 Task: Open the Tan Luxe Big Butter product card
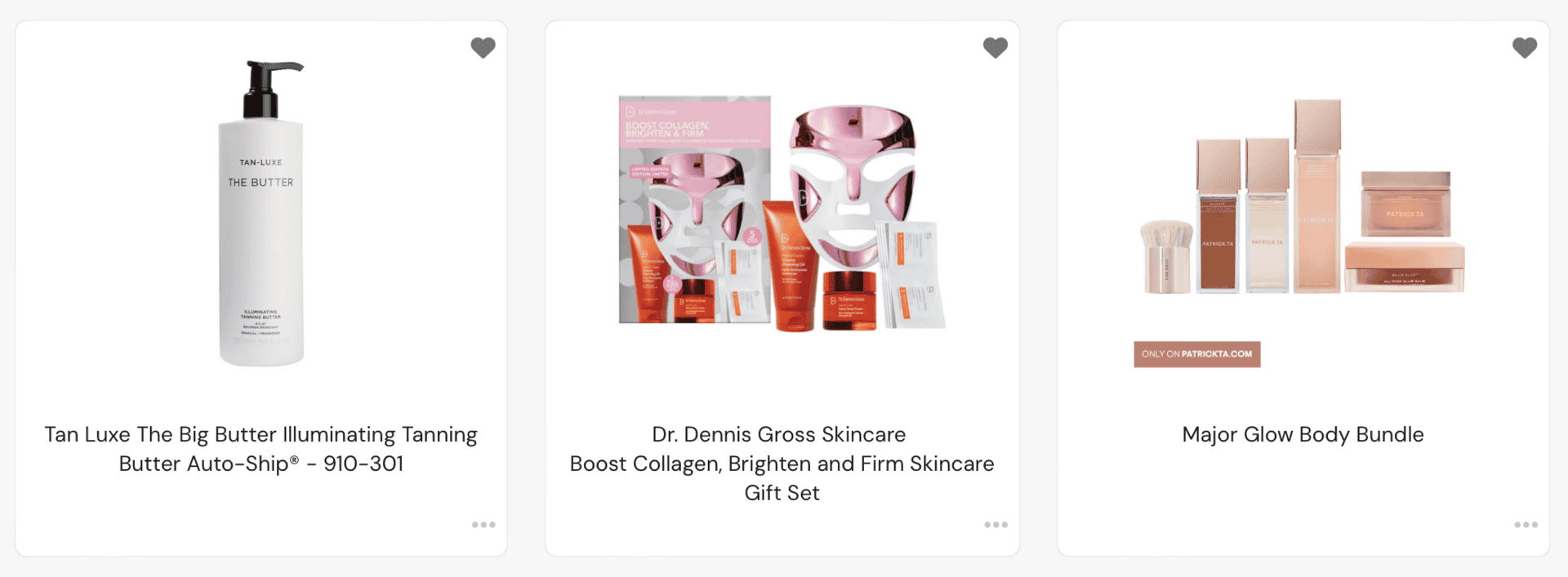click(x=261, y=448)
